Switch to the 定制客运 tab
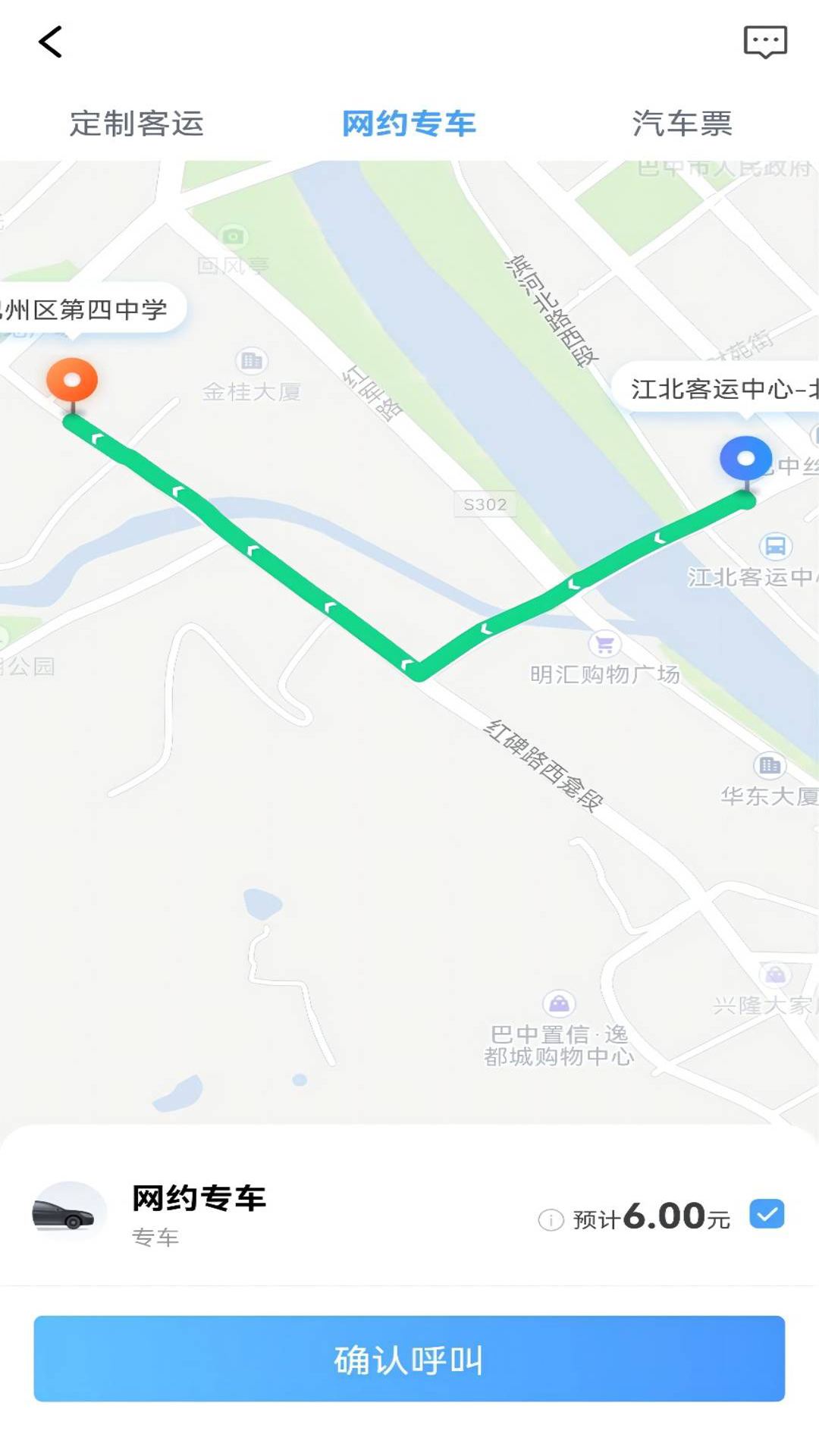The image size is (819, 1456). pos(136,124)
